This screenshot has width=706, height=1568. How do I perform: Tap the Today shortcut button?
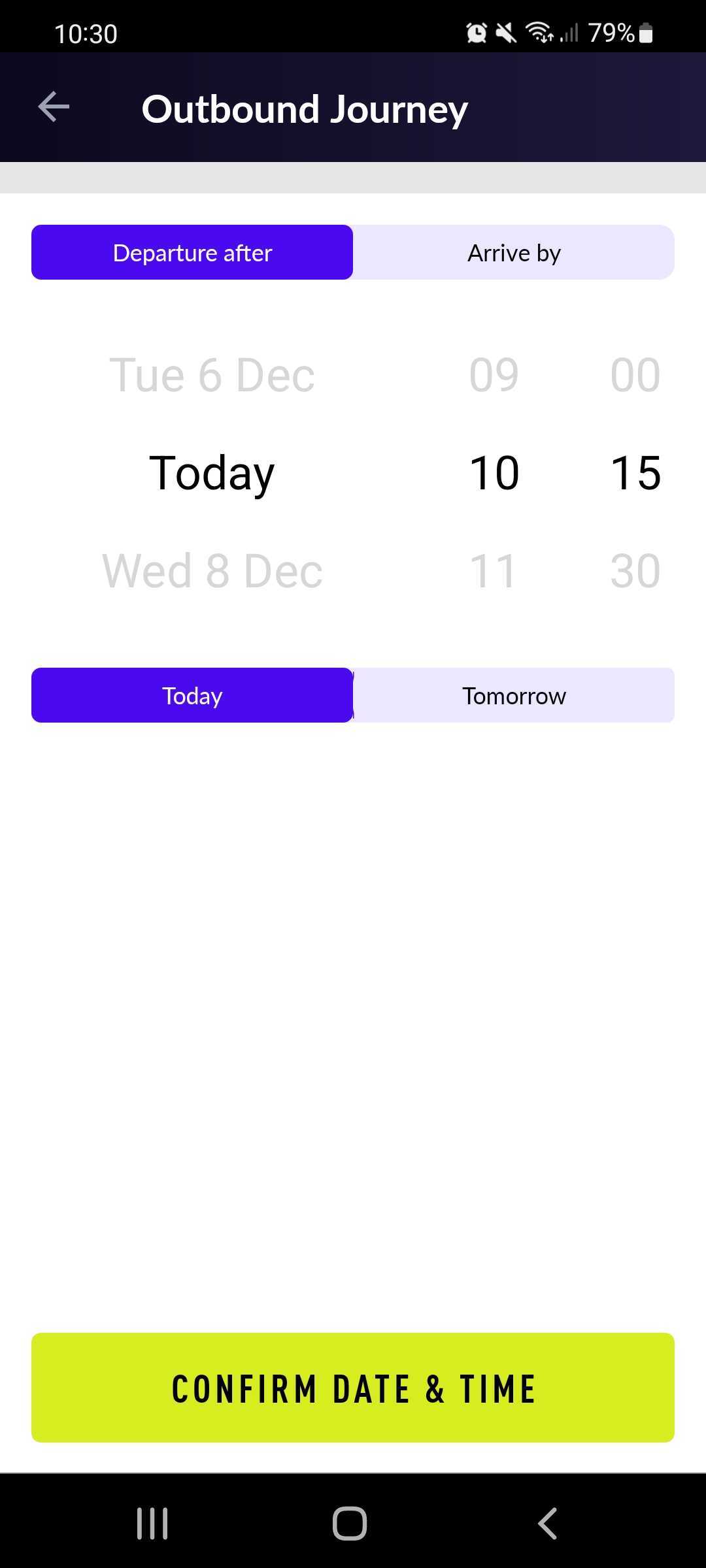click(x=192, y=696)
